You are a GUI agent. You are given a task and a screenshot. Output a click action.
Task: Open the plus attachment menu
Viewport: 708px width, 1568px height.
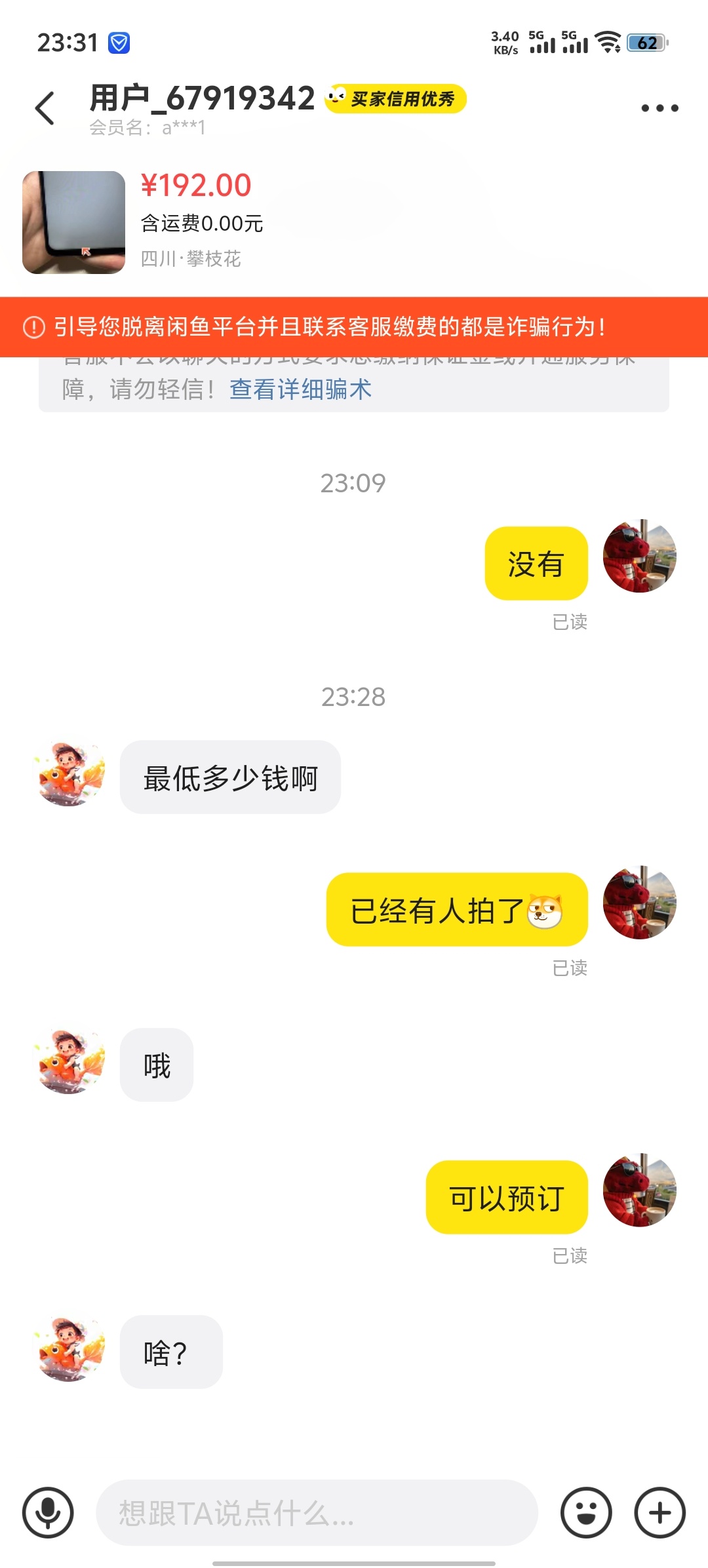pyautogui.click(x=660, y=1512)
